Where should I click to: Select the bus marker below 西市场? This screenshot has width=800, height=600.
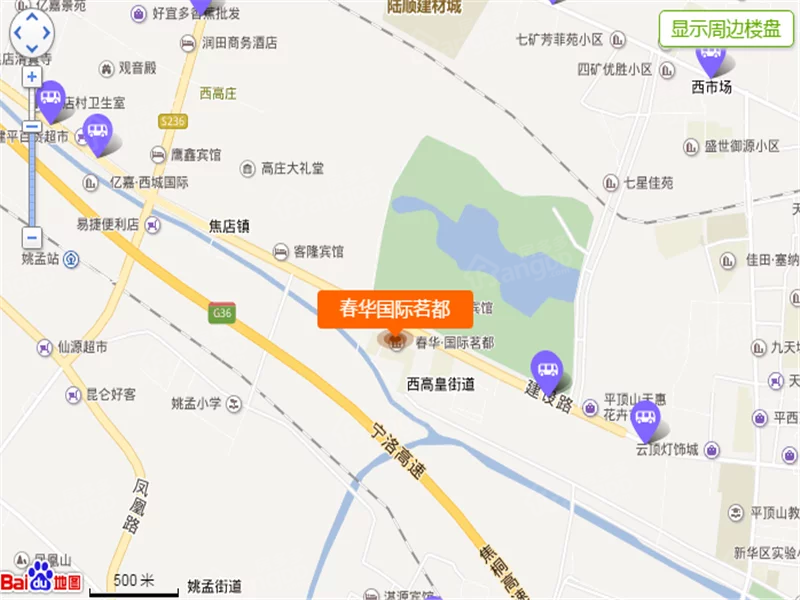711,60
